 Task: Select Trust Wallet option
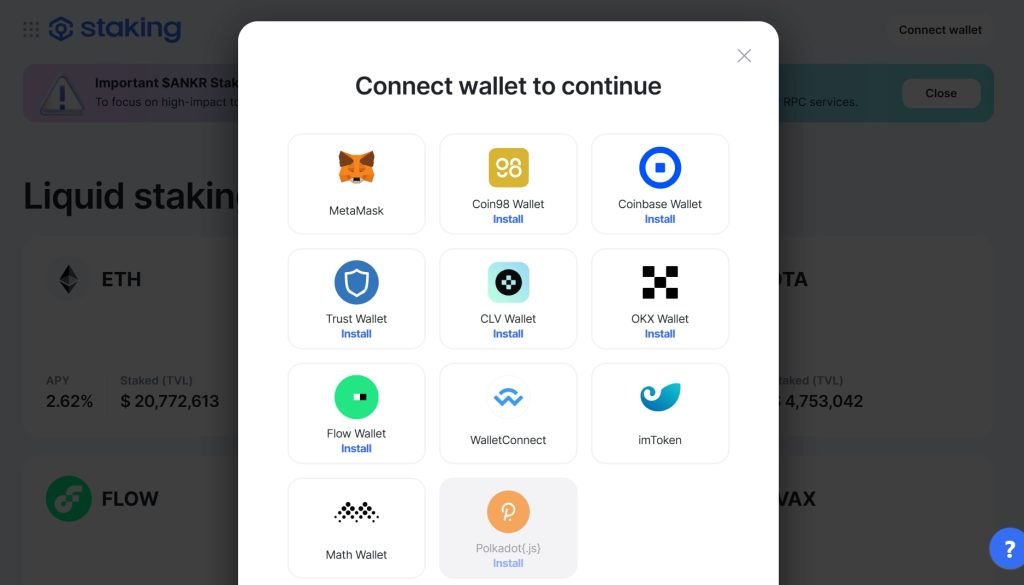click(356, 298)
